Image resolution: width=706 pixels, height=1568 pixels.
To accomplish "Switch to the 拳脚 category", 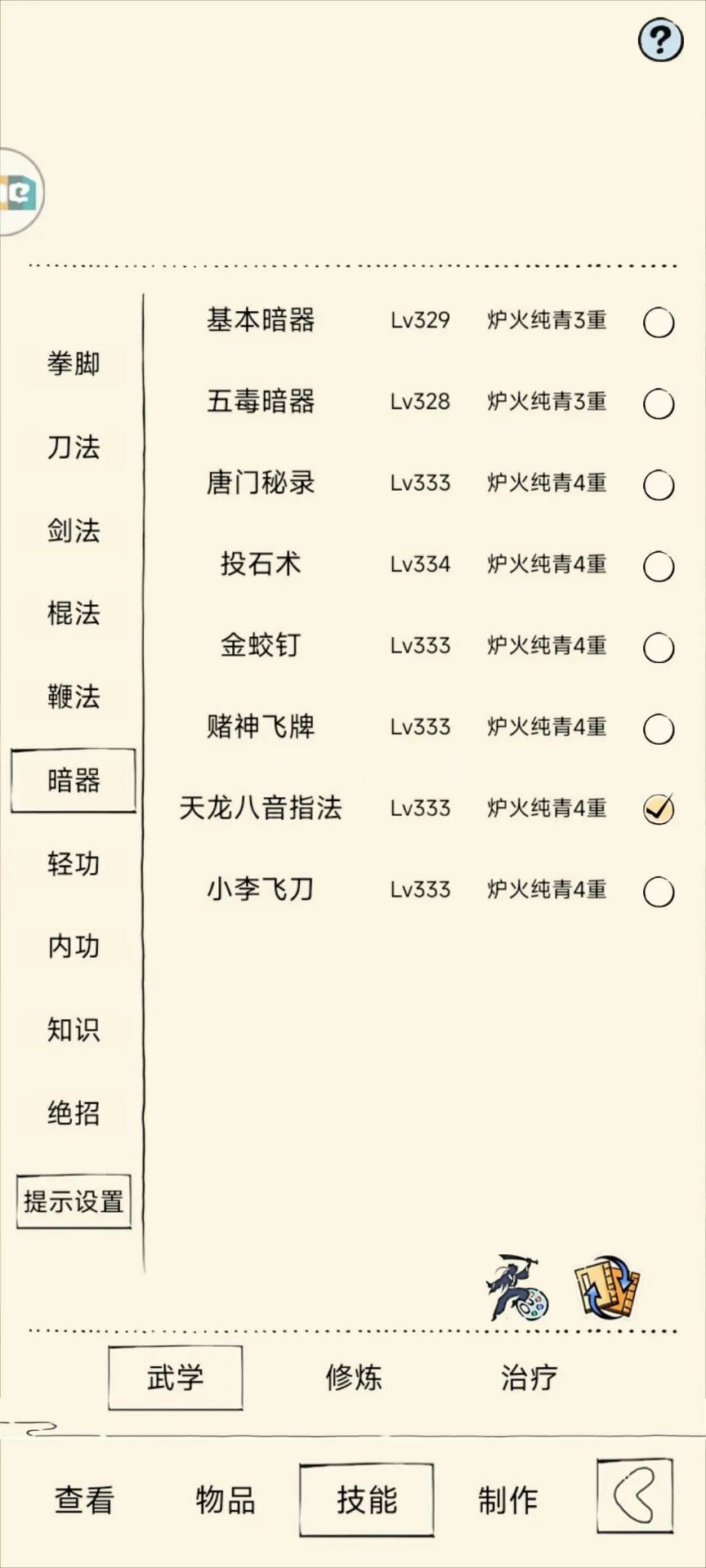I will coord(74,363).
